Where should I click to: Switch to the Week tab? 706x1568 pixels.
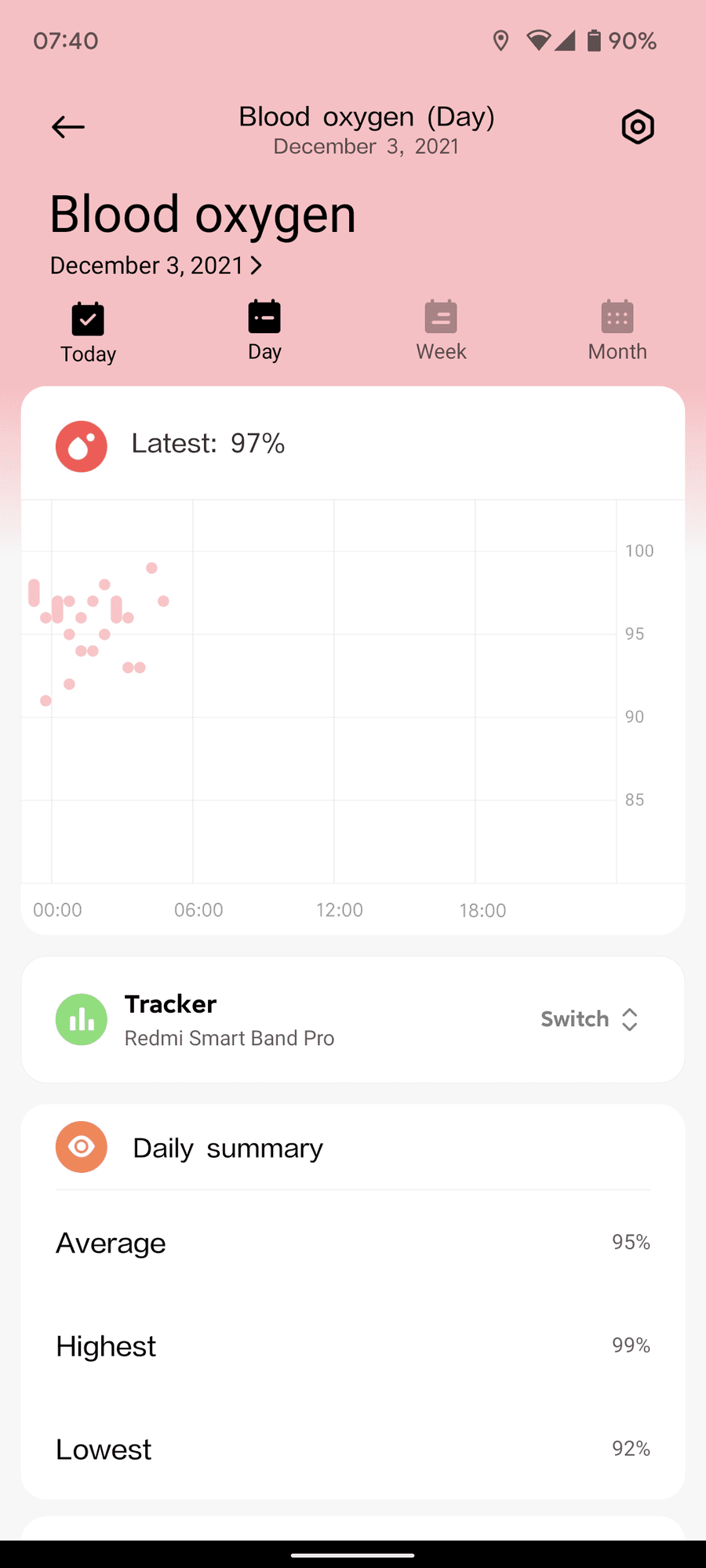coord(441,331)
